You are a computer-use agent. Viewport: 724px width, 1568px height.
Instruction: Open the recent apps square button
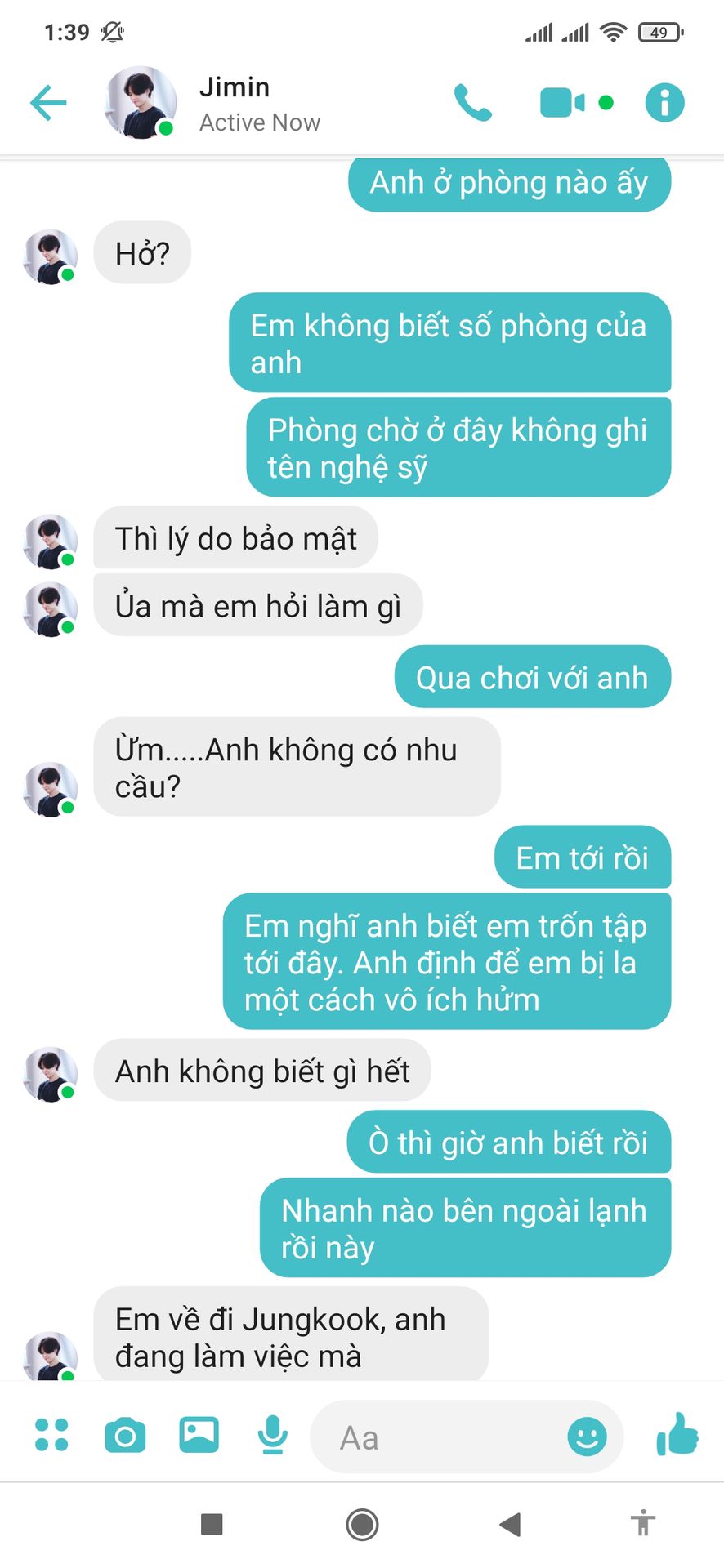[x=212, y=1524]
